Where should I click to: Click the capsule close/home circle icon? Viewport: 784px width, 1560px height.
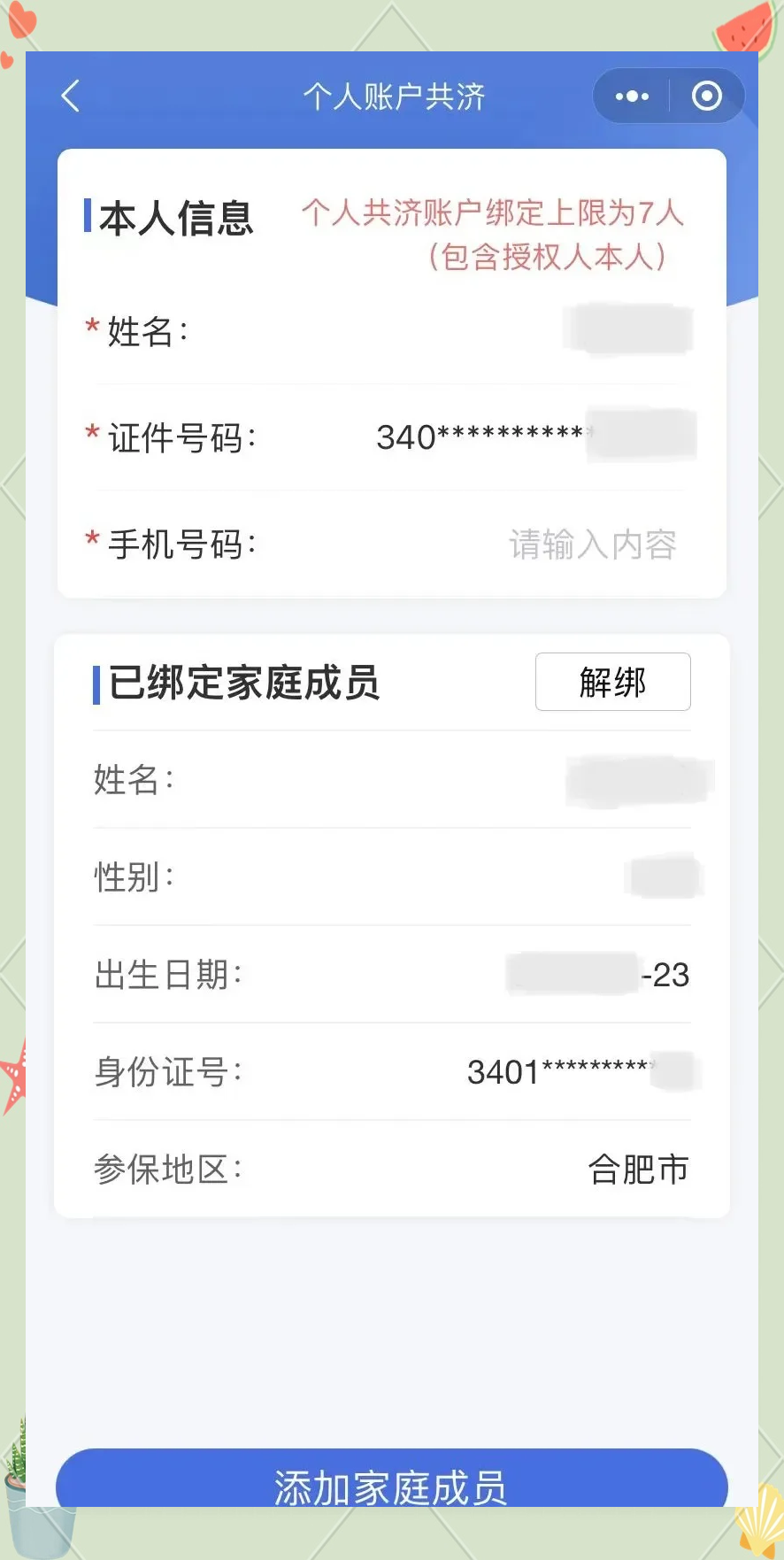point(707,96)
